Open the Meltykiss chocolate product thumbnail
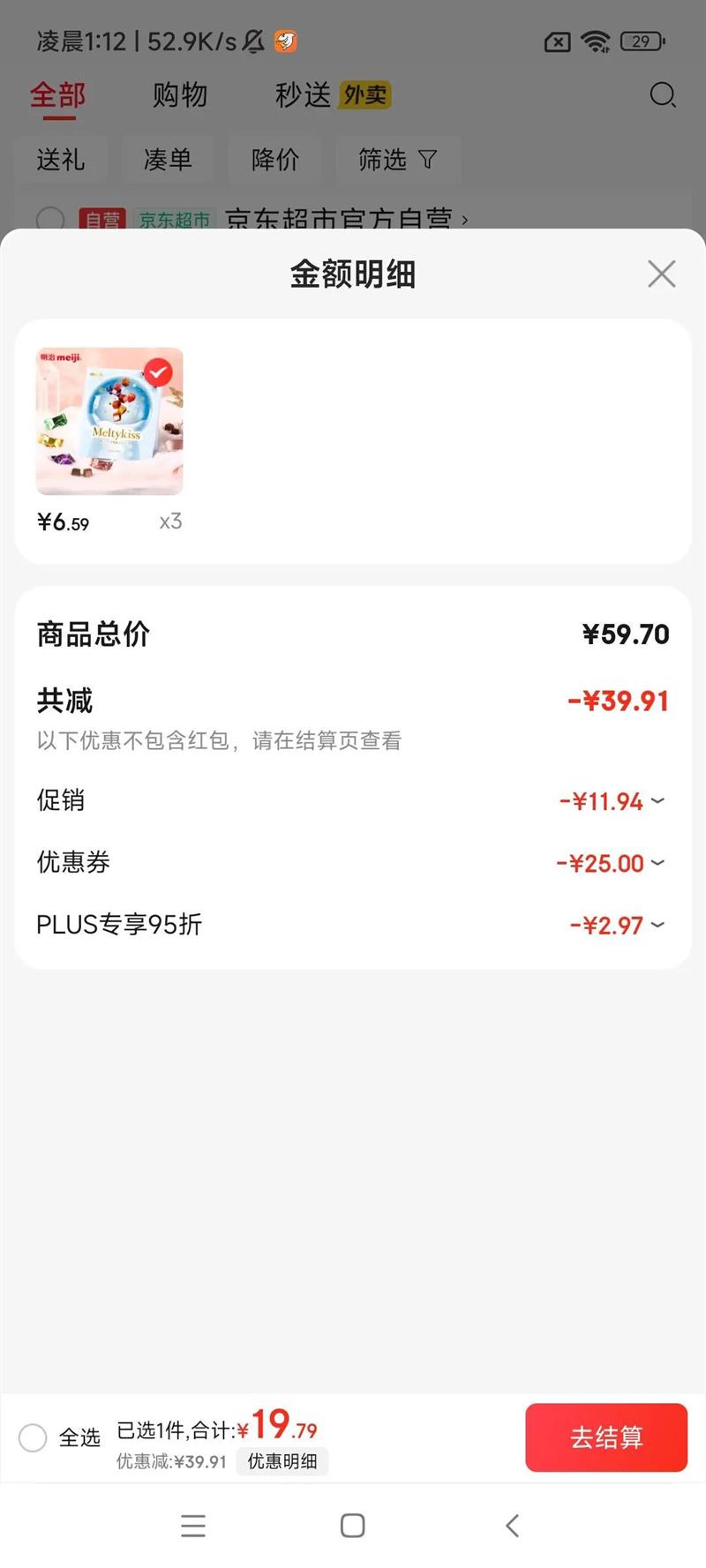706x1568 pixels. click(109, 422)
